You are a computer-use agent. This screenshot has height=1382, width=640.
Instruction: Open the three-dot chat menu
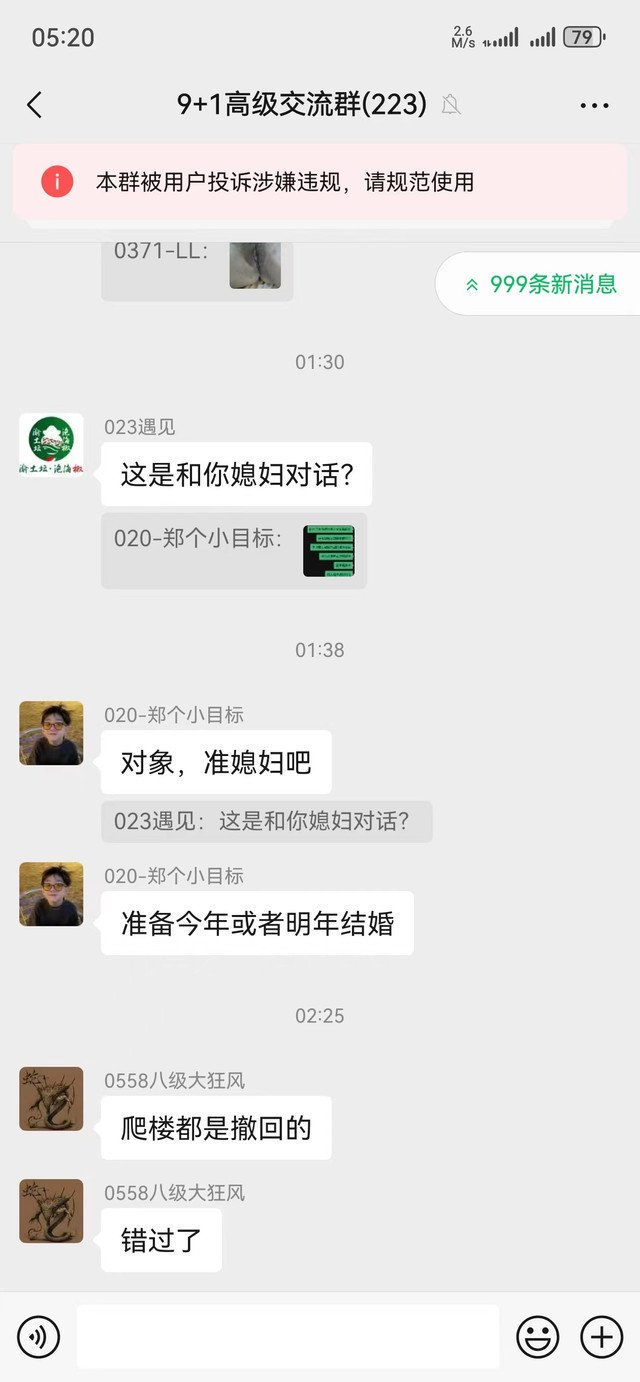click(x=594, y=105)
